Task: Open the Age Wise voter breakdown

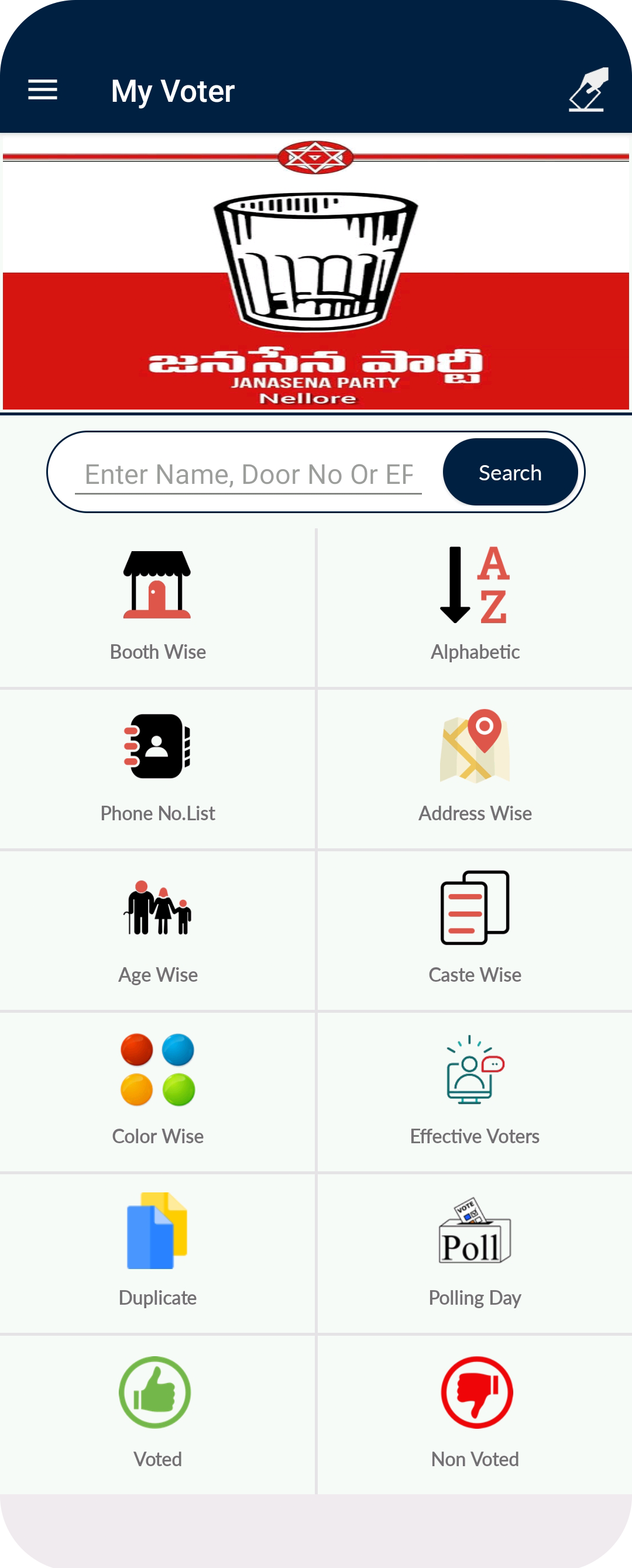Action: 157,929
